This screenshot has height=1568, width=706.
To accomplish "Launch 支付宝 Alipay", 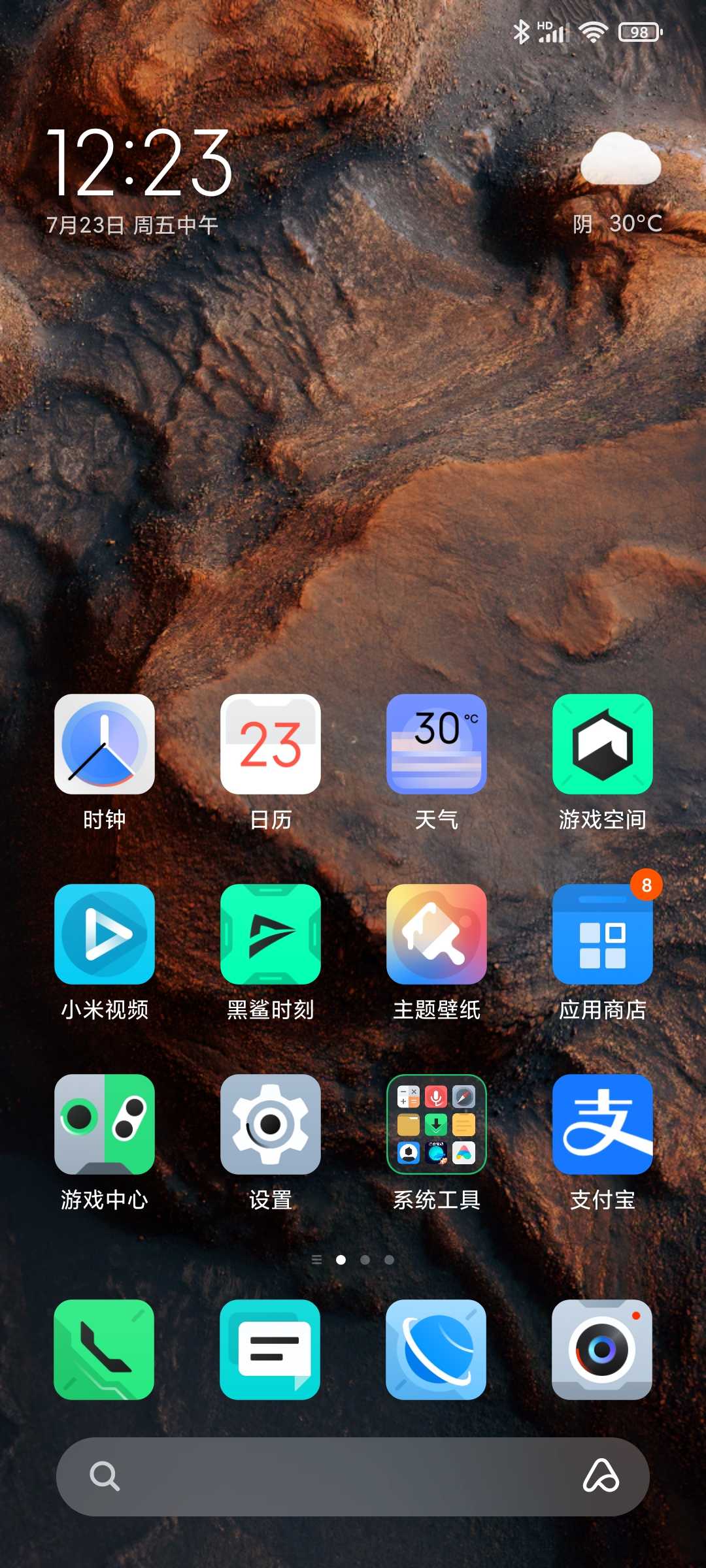I will point(603,1124).
